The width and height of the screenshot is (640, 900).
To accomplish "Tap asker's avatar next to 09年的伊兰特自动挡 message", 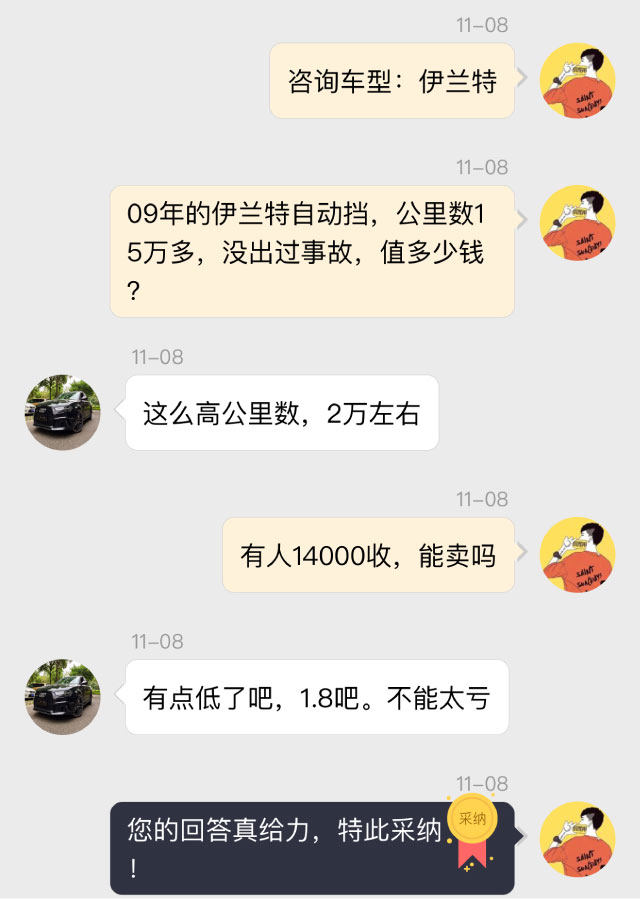I will coord(577,223).
